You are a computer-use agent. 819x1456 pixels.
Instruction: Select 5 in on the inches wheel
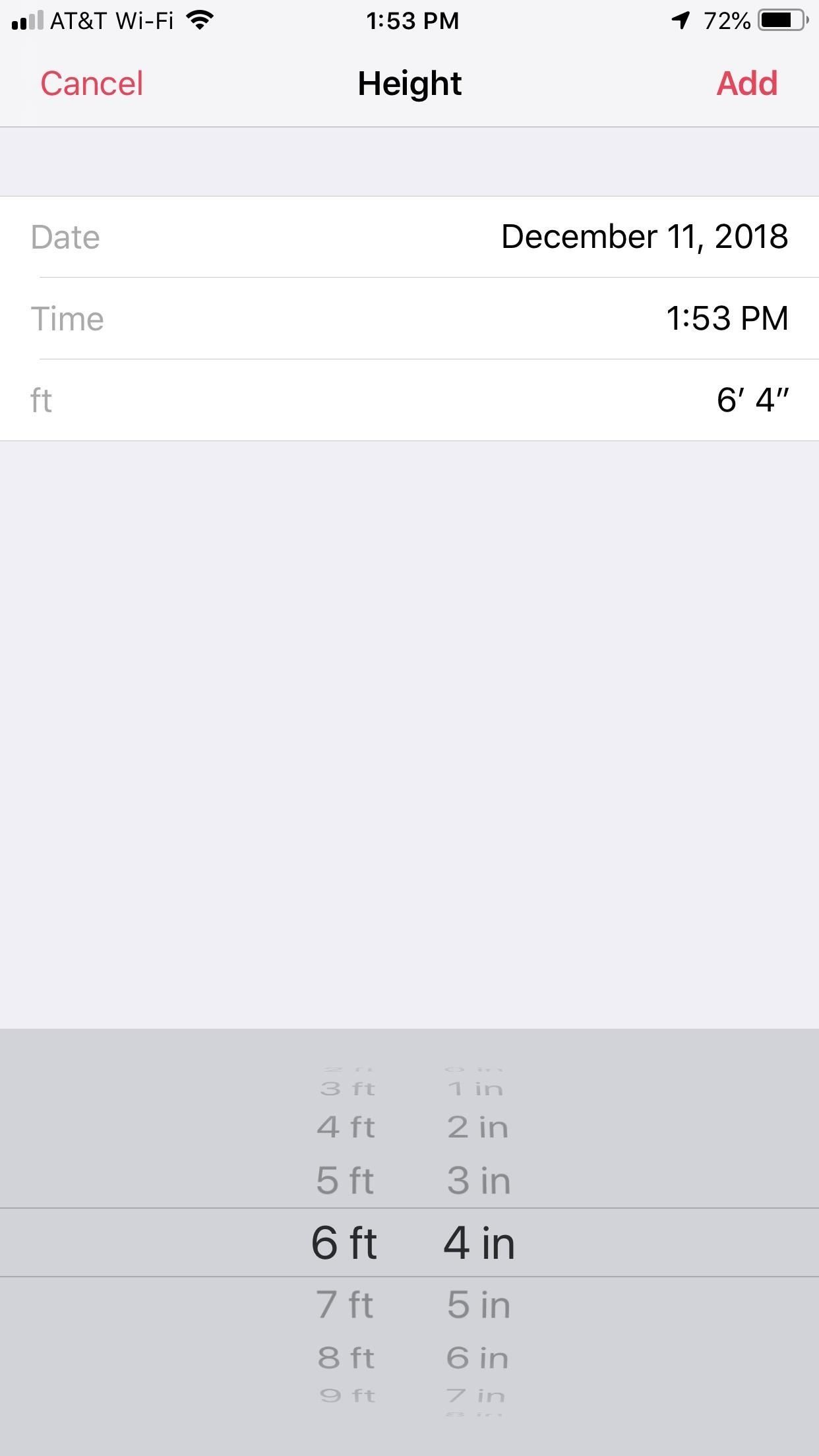479,1304
